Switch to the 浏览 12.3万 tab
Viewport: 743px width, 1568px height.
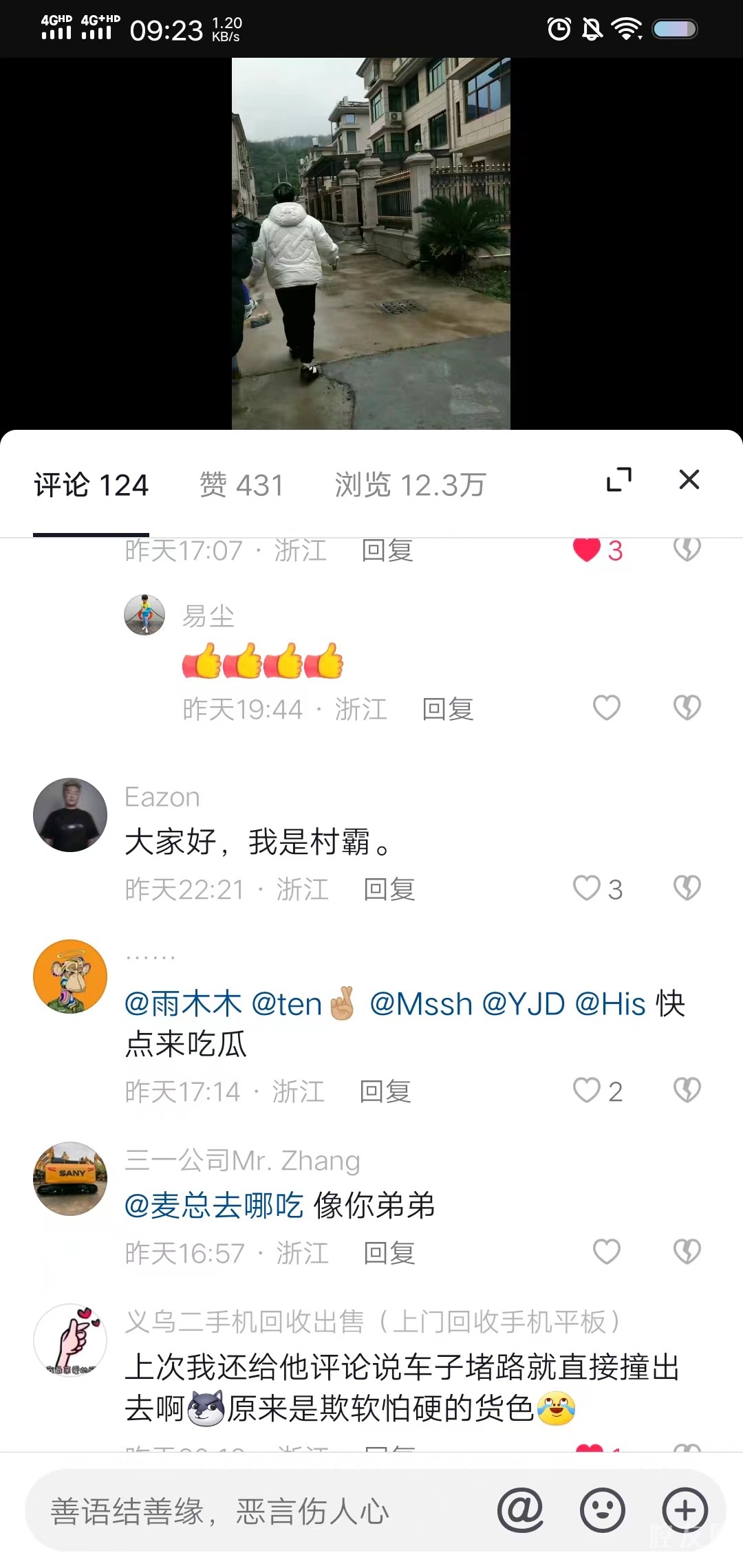[410, 485]
